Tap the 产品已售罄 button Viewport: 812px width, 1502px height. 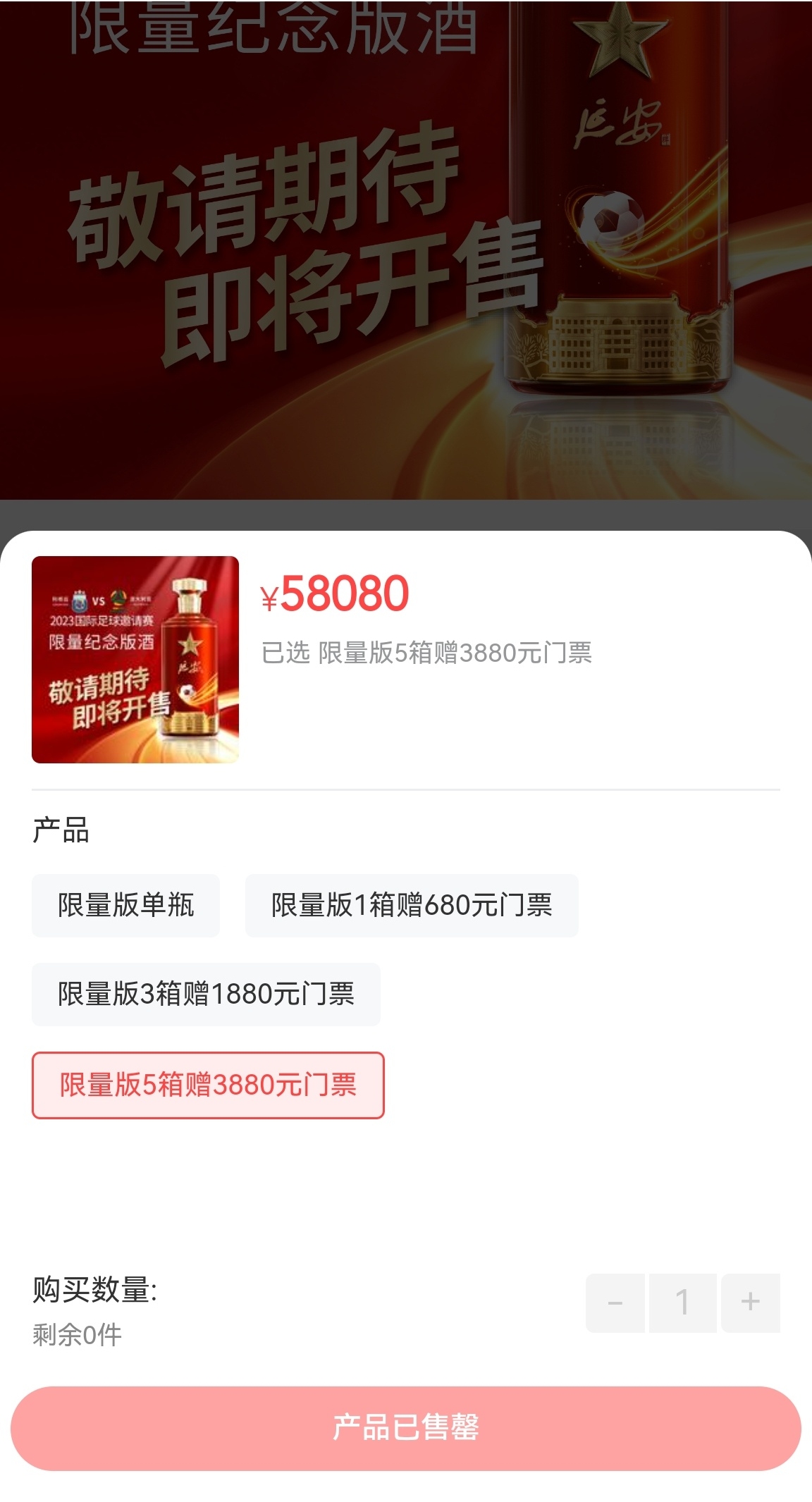(406, 1428)
